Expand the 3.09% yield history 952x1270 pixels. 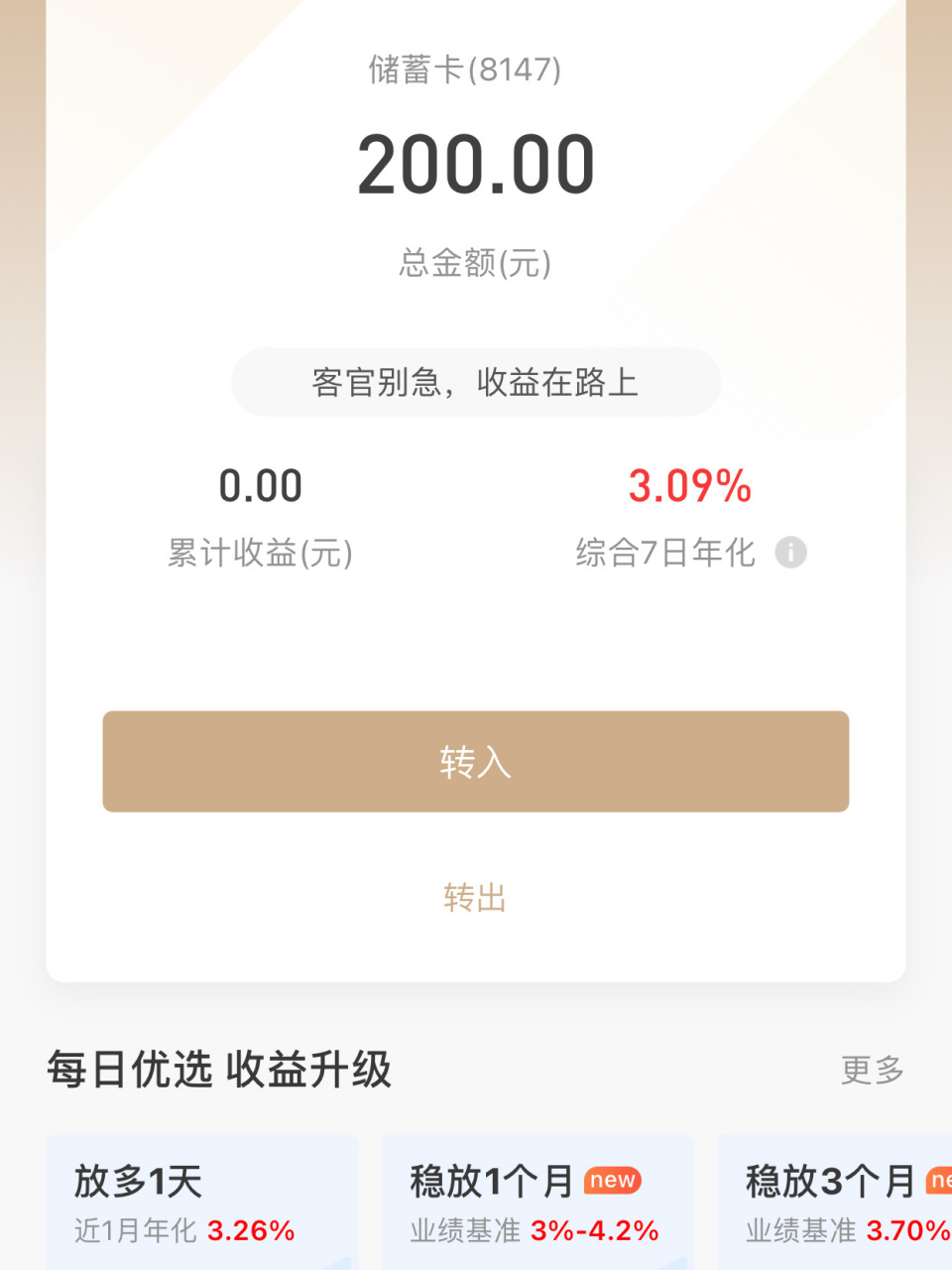[690, 485]
